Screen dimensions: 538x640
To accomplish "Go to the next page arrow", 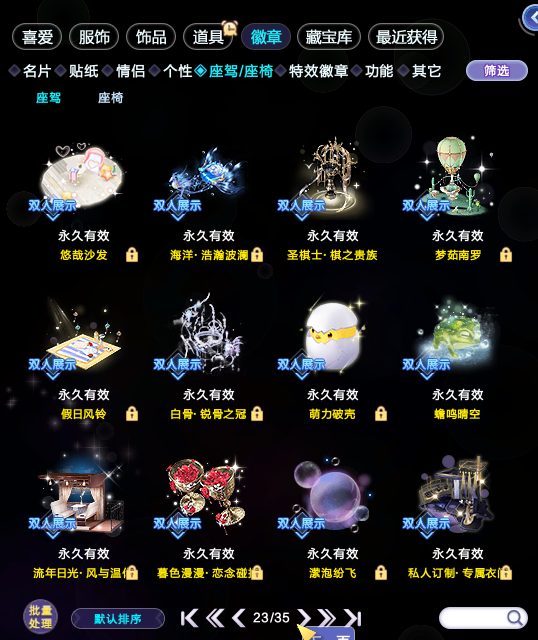I will pos(303,618).
